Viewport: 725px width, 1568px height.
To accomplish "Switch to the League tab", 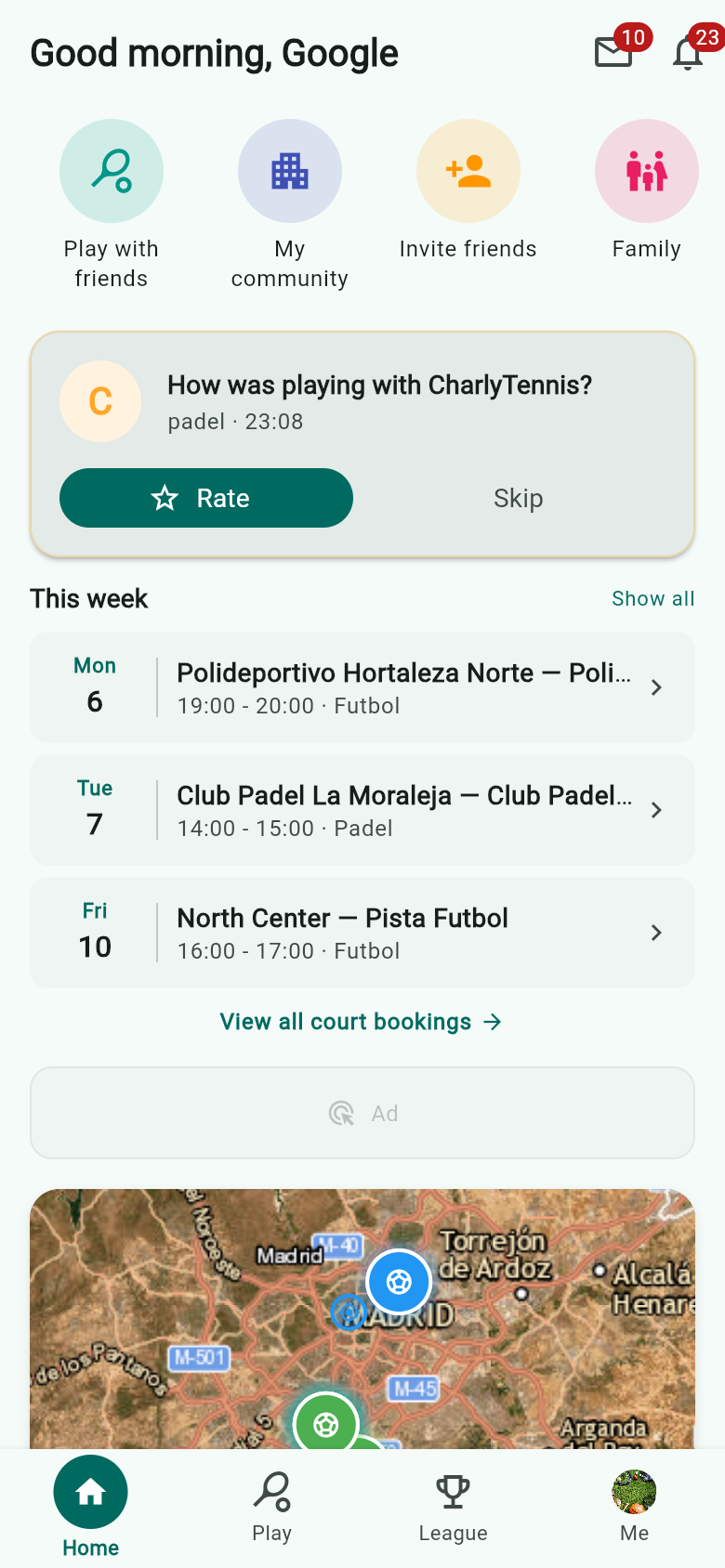I will click(453, 1507).
